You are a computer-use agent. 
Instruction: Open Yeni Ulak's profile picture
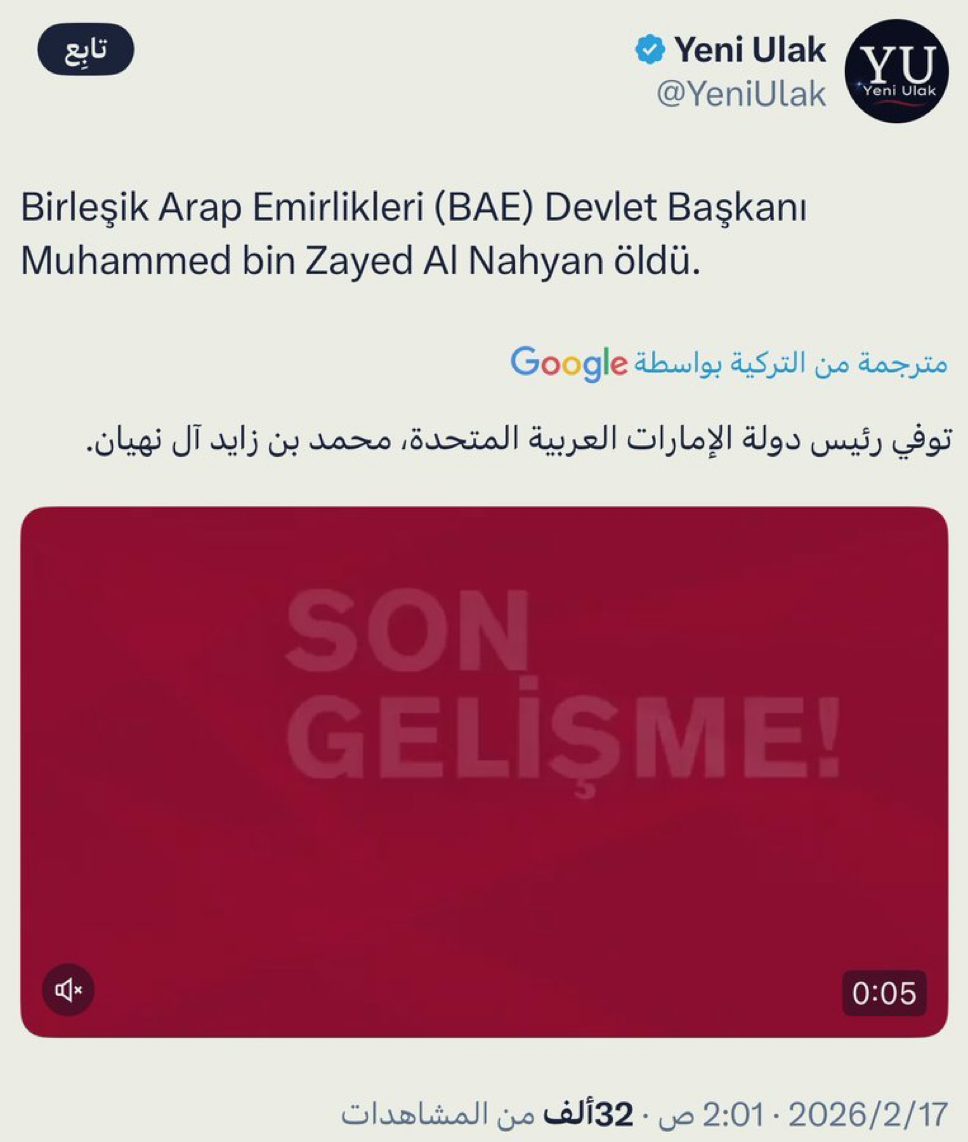point(896,71)
